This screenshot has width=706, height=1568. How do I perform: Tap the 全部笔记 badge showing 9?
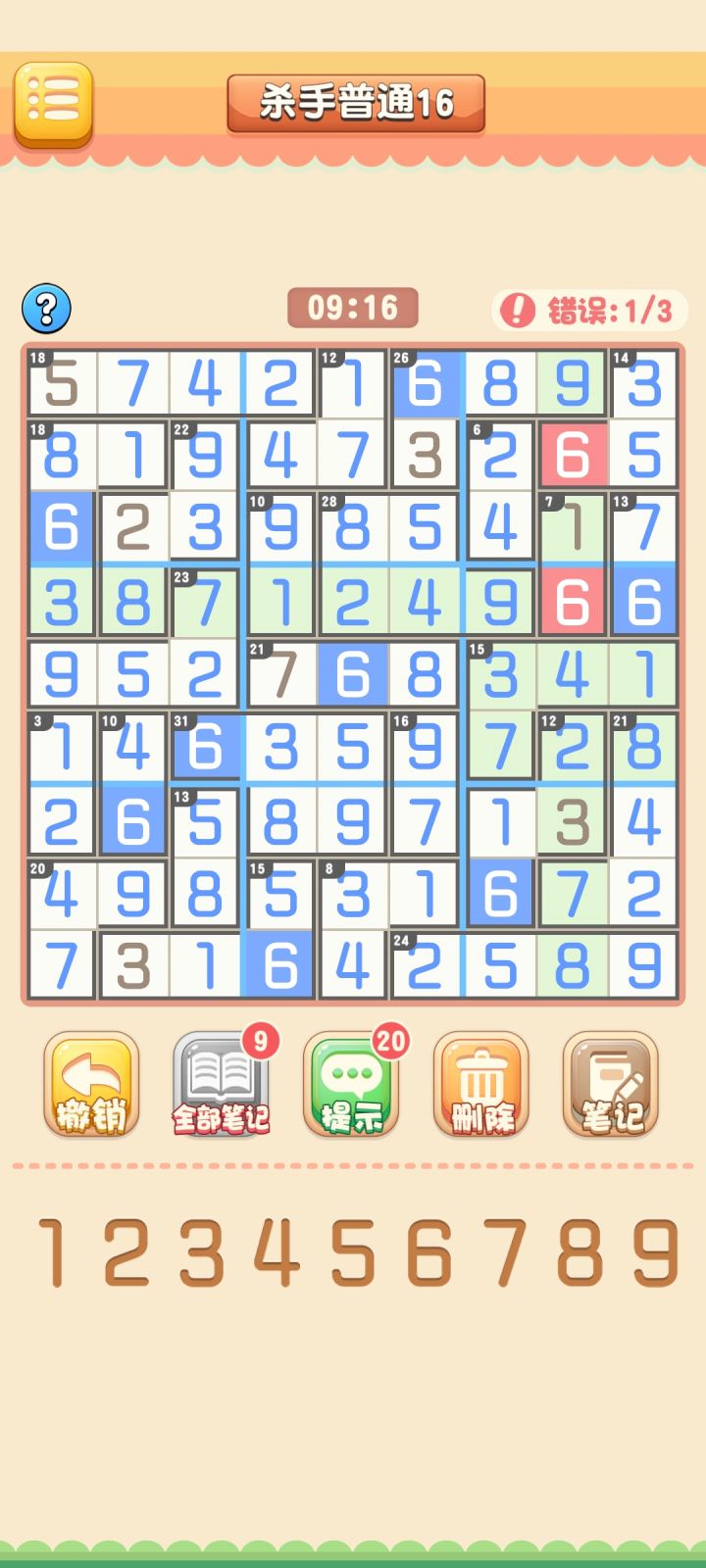[x=260, y=1042]
